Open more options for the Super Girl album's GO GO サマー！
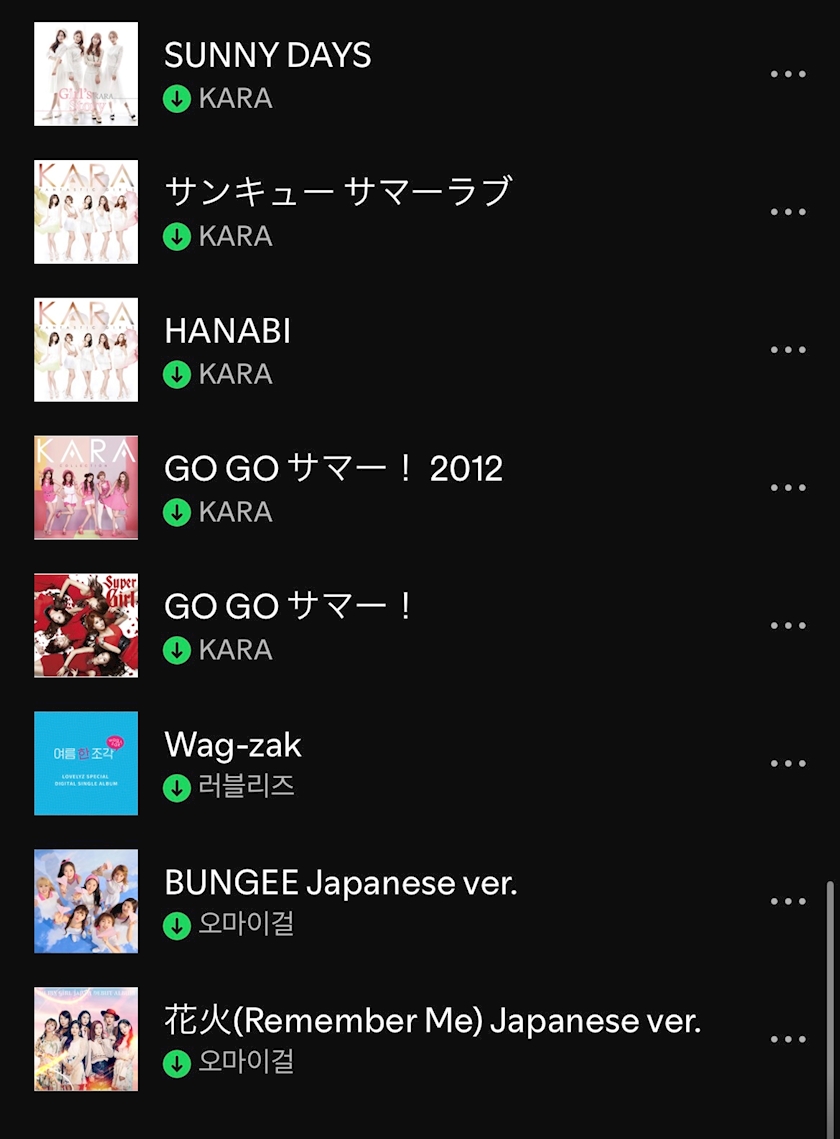This screenshot has height=1139, width=840. pos(788,626)
